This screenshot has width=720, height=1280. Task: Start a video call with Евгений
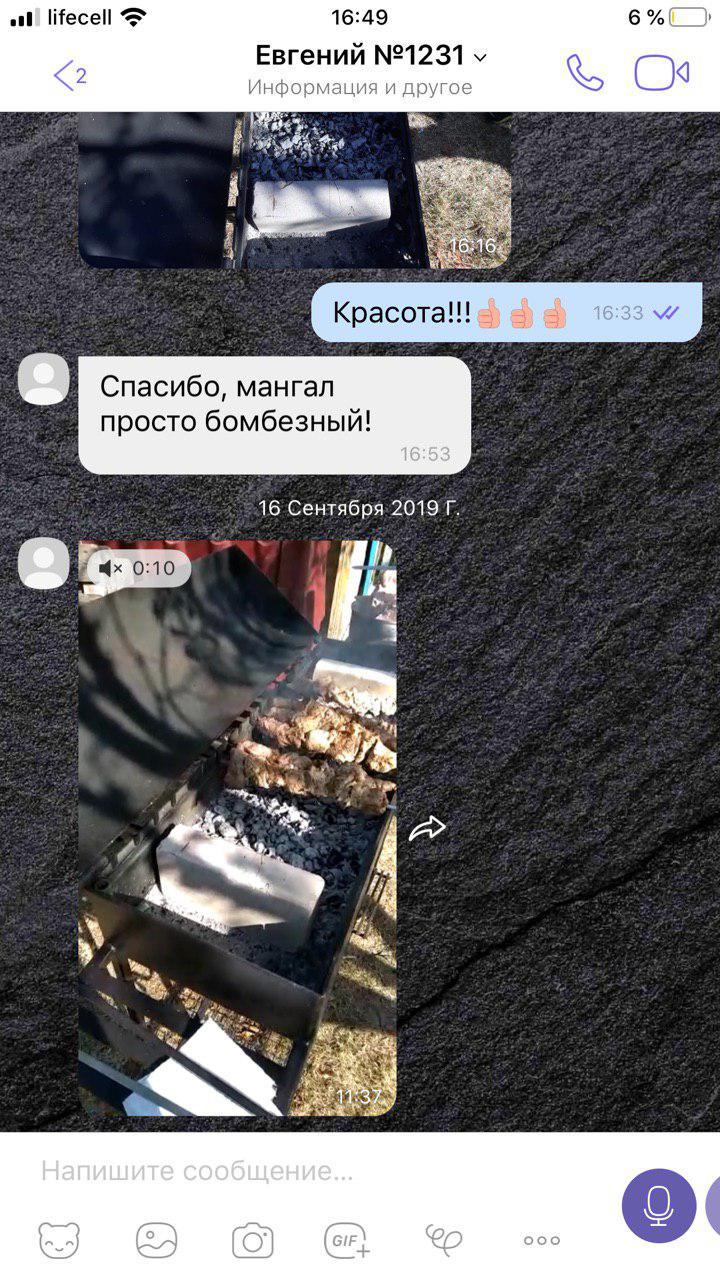tap(661, 73)
